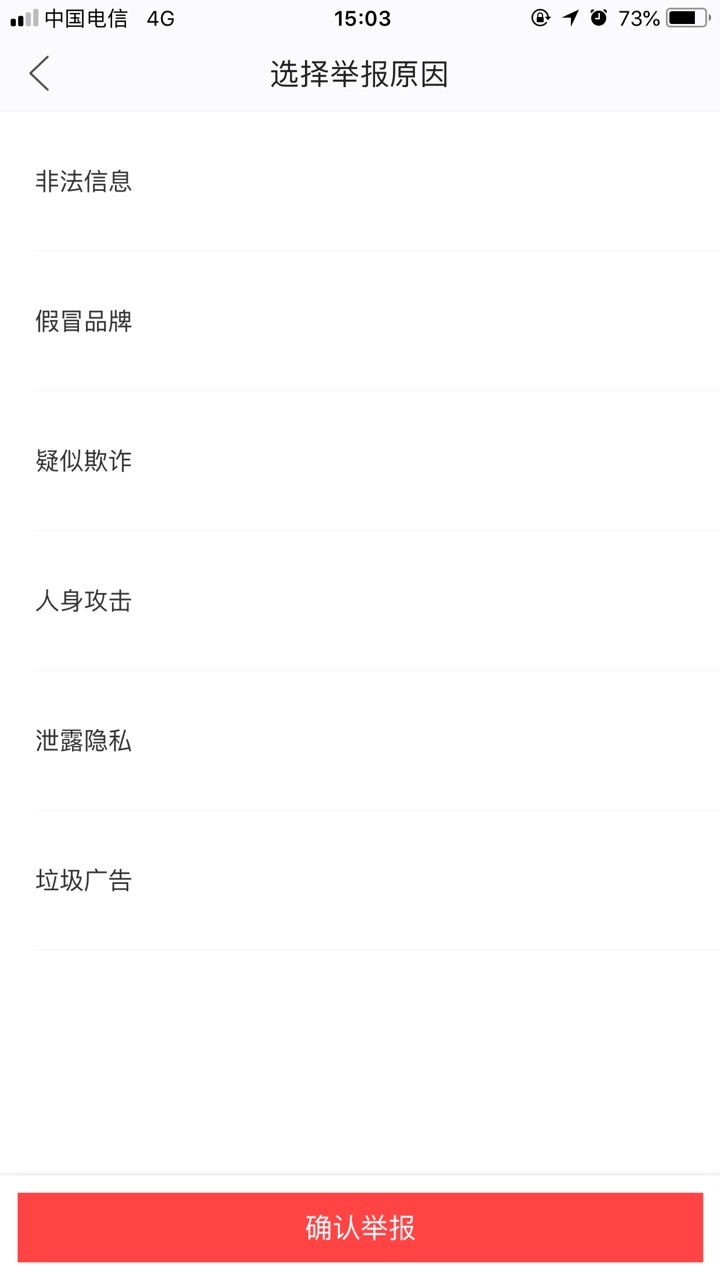Go back using the top-left arrow
The width and height of the screenshot is (720, 1280).
39,74
